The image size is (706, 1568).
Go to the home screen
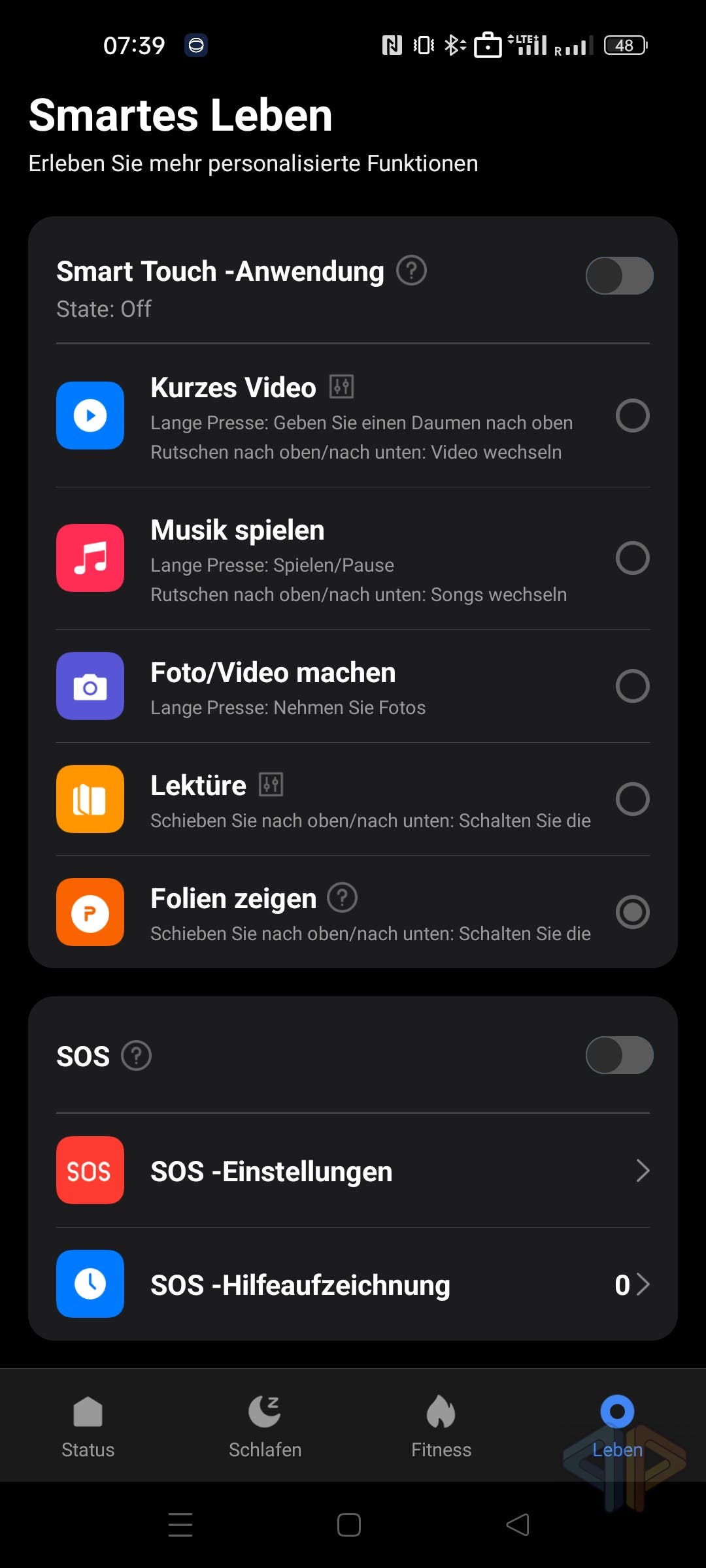click(349, 1525)
